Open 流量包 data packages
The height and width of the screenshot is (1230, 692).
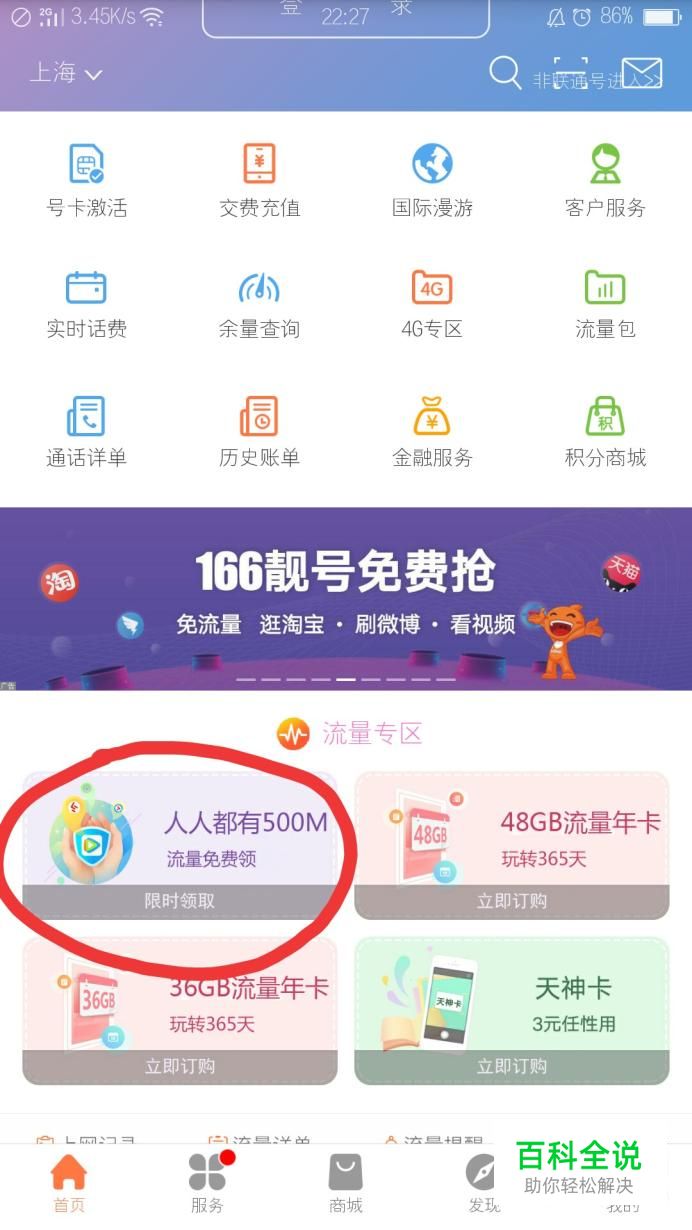[x=605, y=303]
